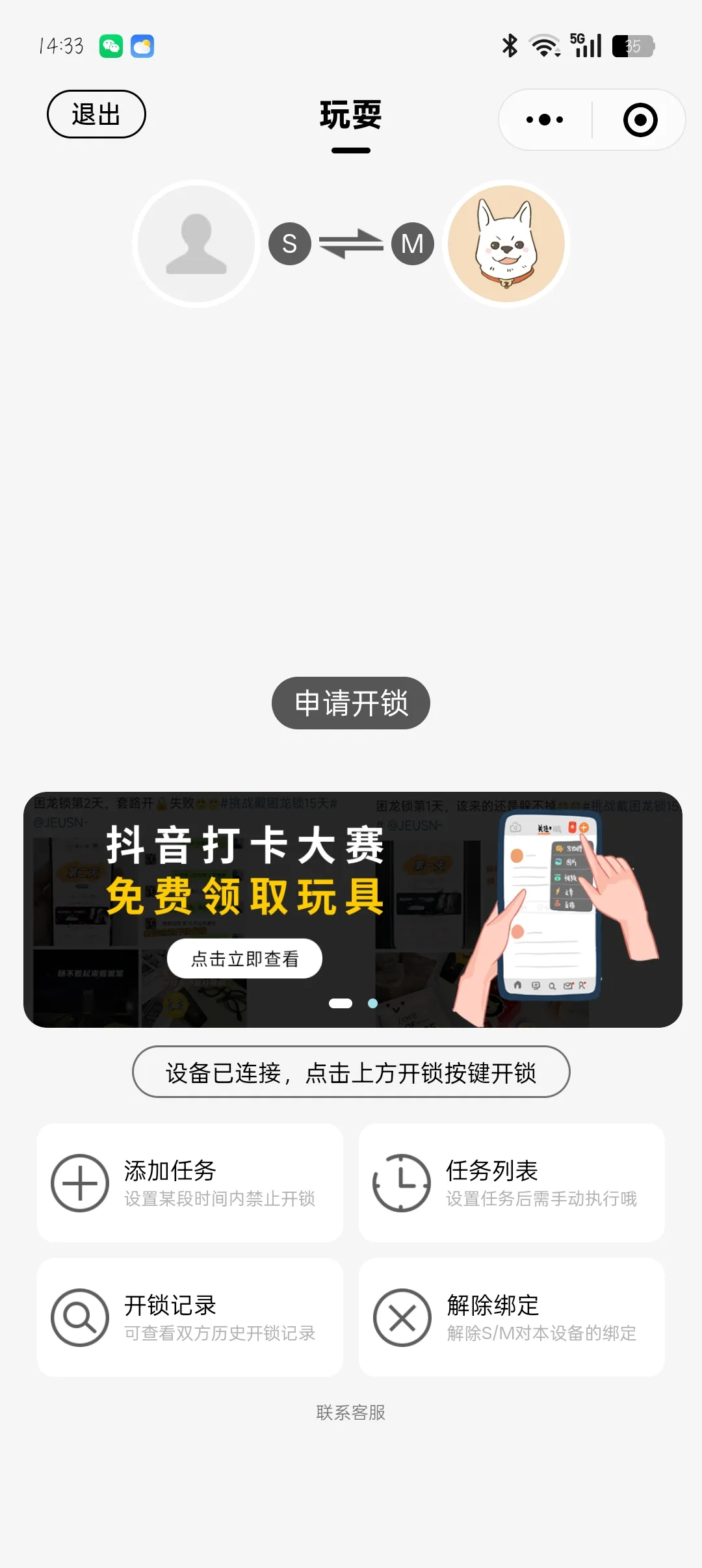Close the mini program via the circle icon
This screenshot has width=702, height=1568.
coord(640,120)
